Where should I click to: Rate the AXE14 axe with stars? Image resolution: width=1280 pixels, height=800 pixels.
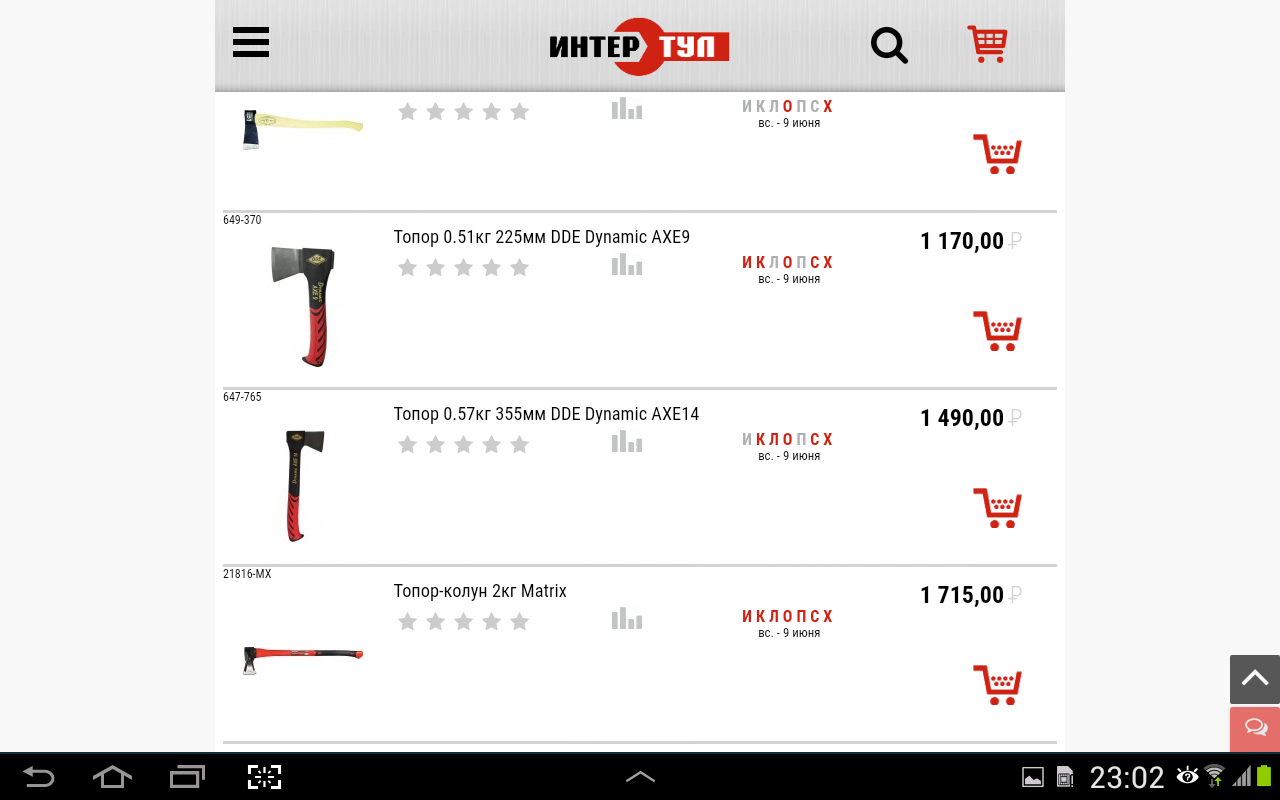[x=463, y=444]
